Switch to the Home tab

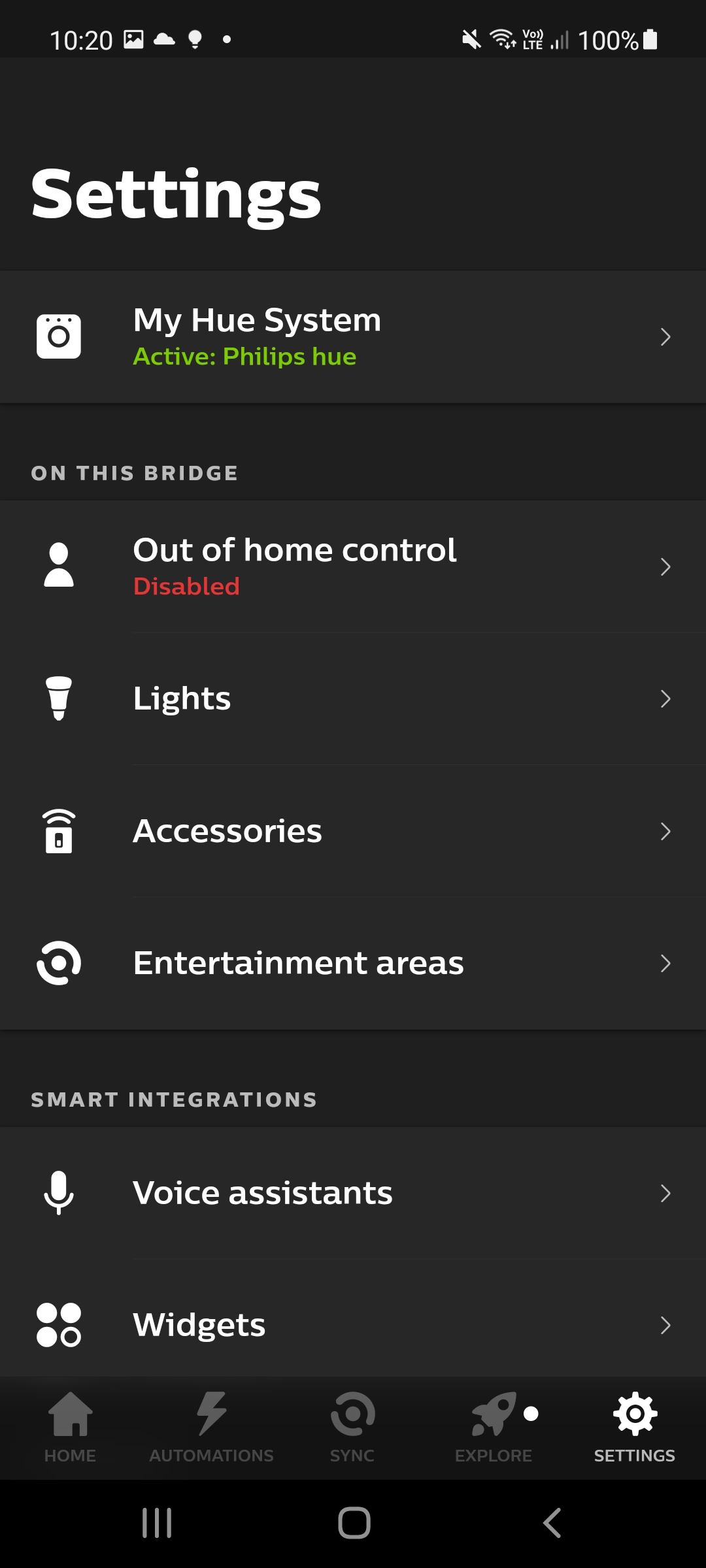(71, 1428)
